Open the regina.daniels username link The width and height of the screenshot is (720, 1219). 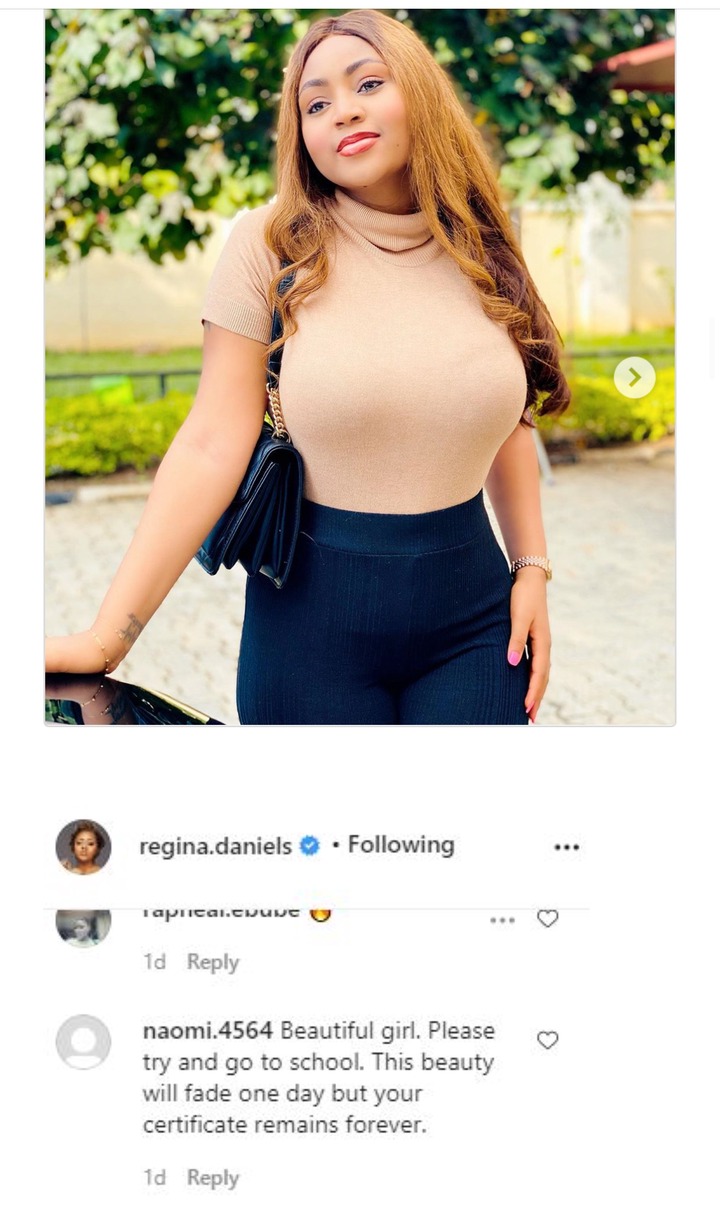click(215, 846)
